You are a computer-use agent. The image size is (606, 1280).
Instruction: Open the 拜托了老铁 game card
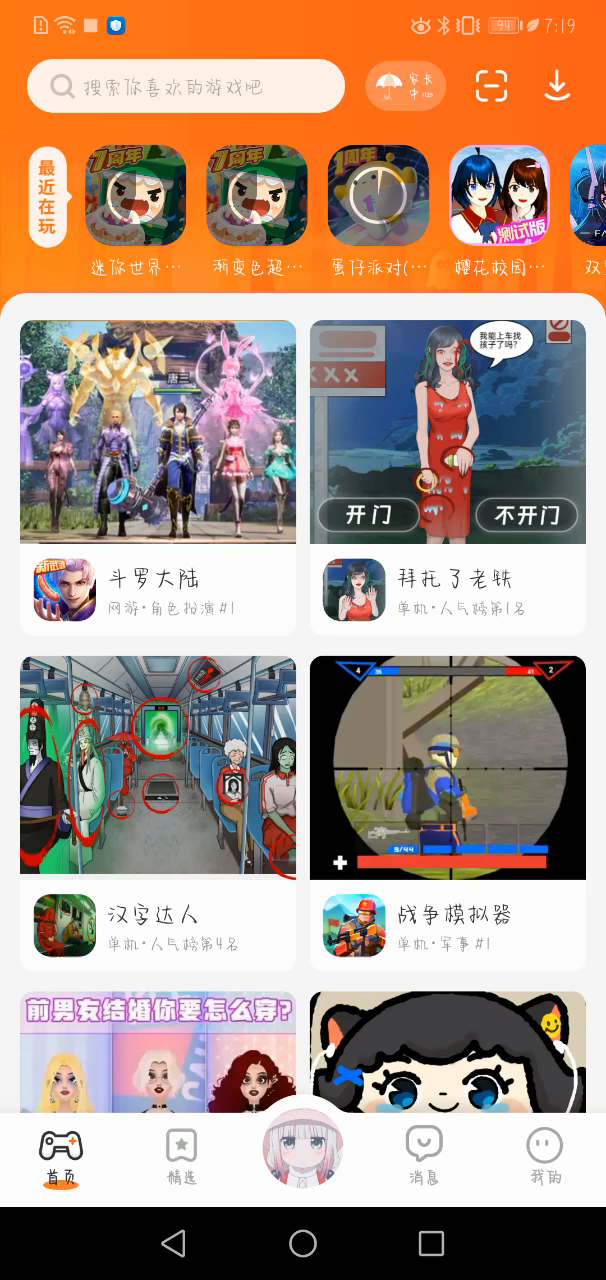point(448,477)
